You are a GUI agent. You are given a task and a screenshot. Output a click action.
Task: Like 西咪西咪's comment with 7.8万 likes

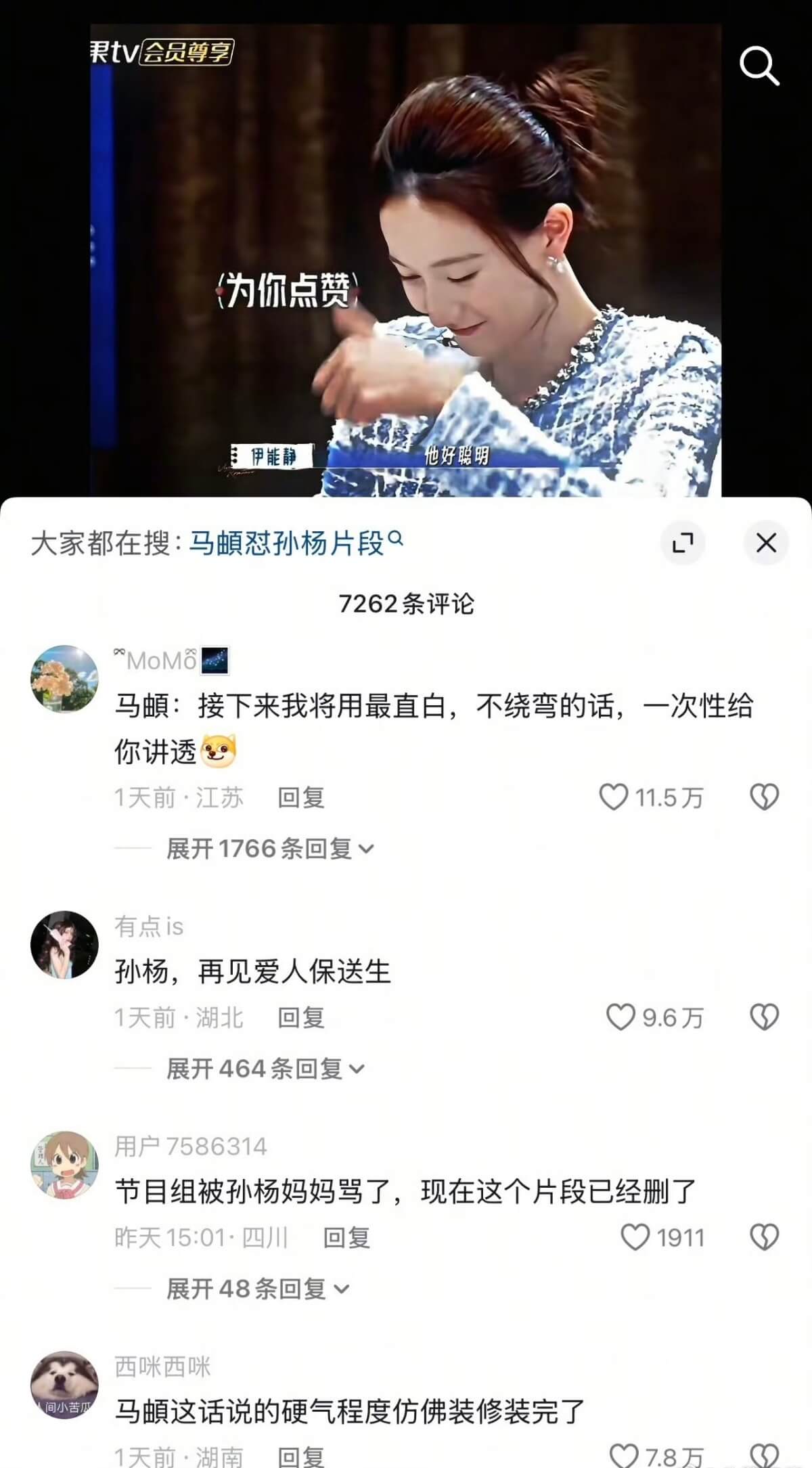coord(624,1455)
